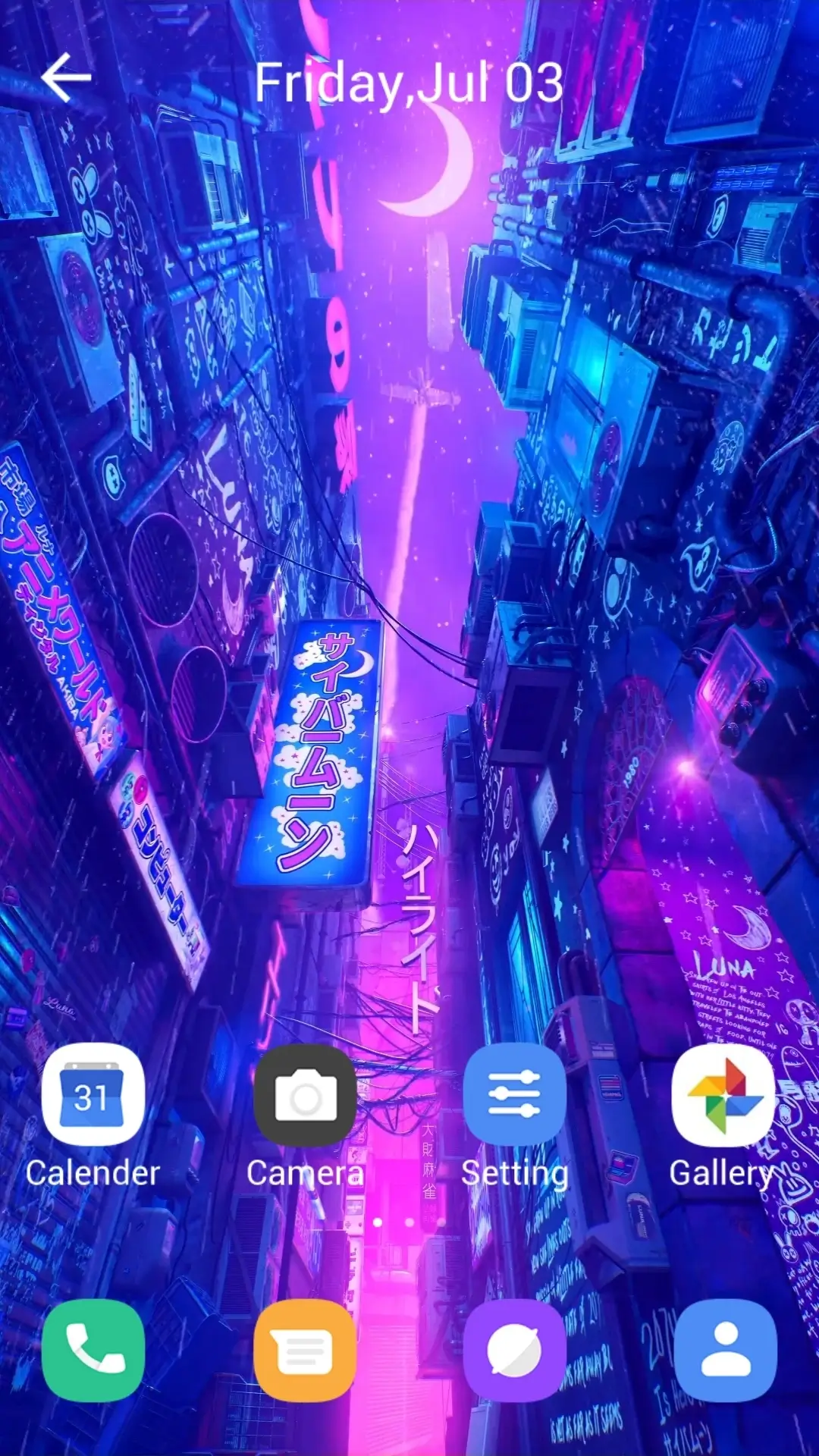
Task: Launch the Camera app
Action: (306, 1094)
